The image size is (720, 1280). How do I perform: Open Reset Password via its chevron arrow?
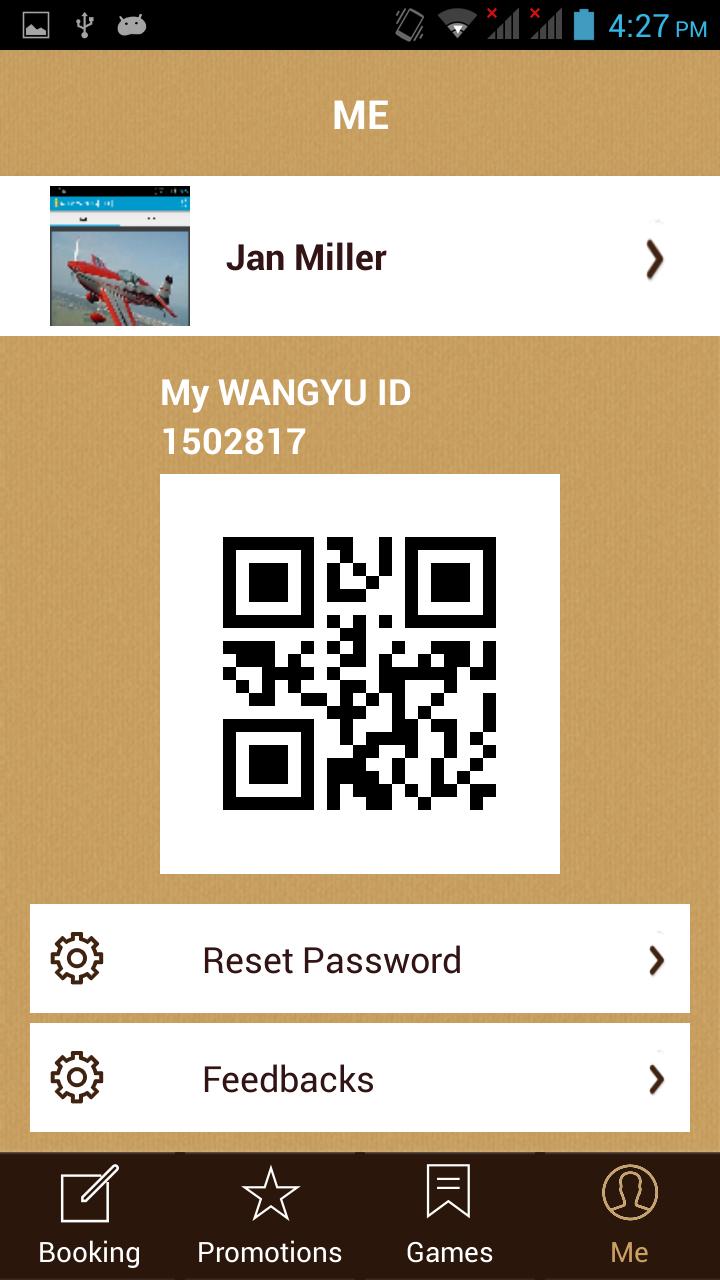[656, 960]
